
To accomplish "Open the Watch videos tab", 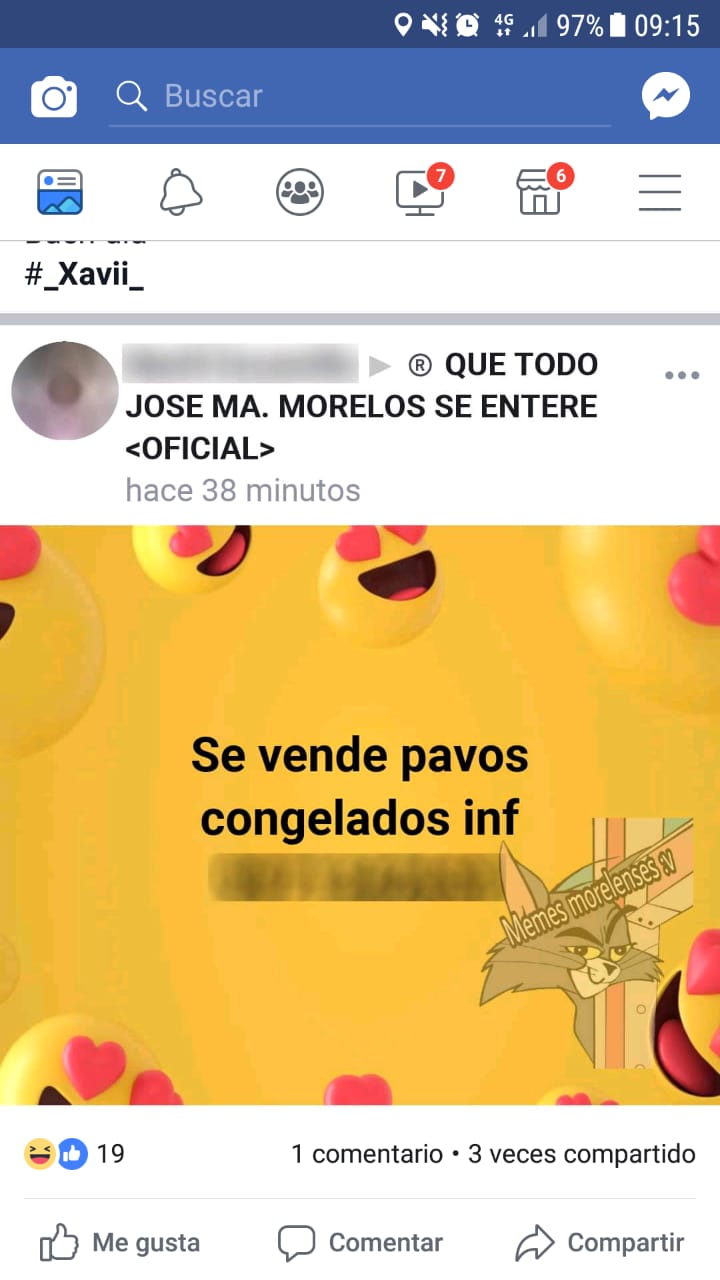I will pos(420,192).
